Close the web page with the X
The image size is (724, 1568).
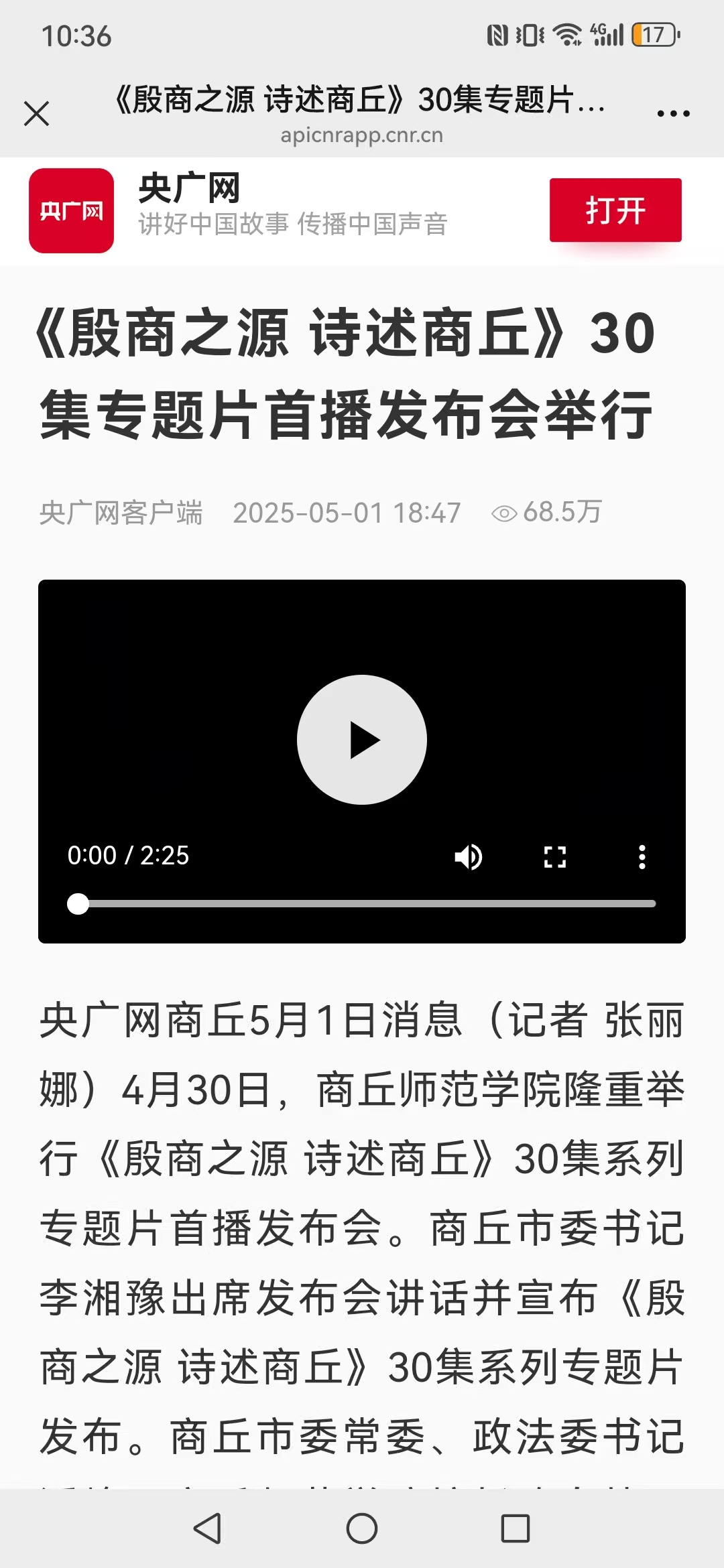click(36, 113)
